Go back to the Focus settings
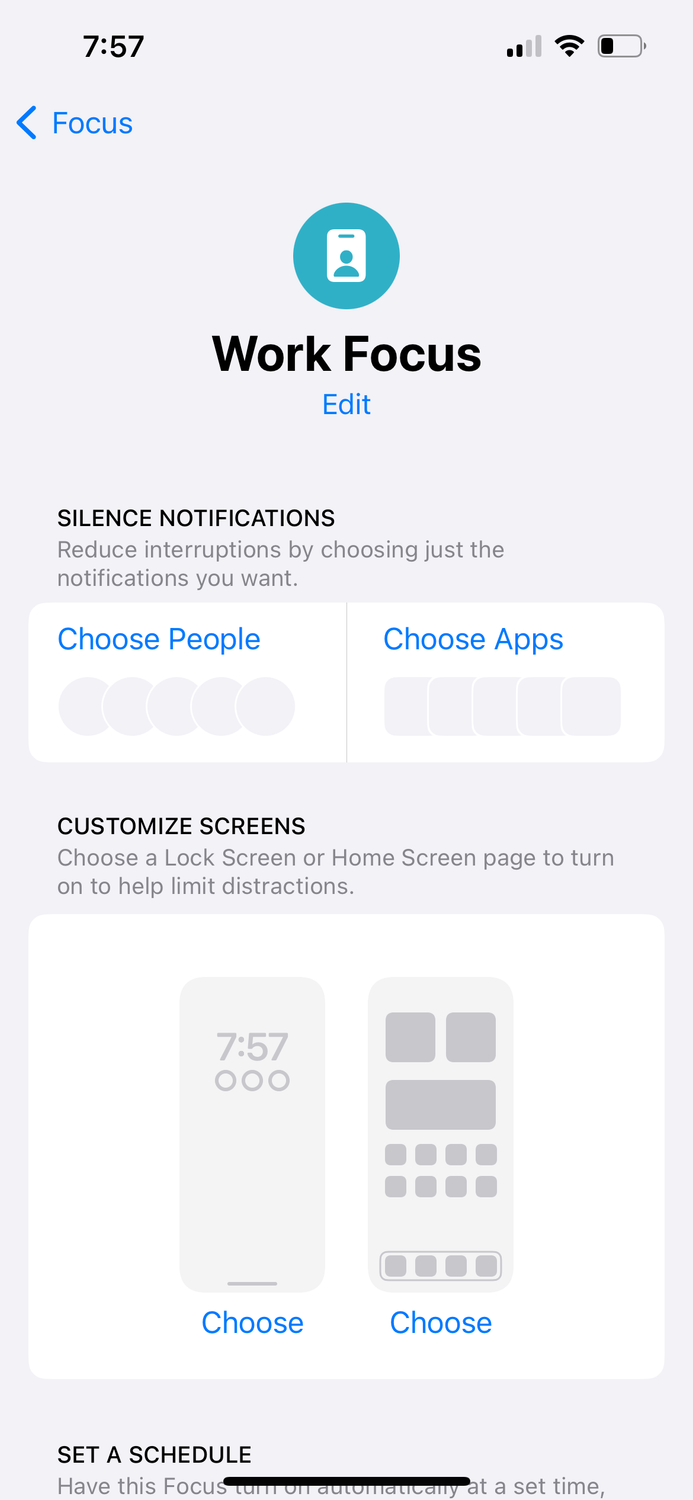 pyautogui.click(x=75, y=123)
